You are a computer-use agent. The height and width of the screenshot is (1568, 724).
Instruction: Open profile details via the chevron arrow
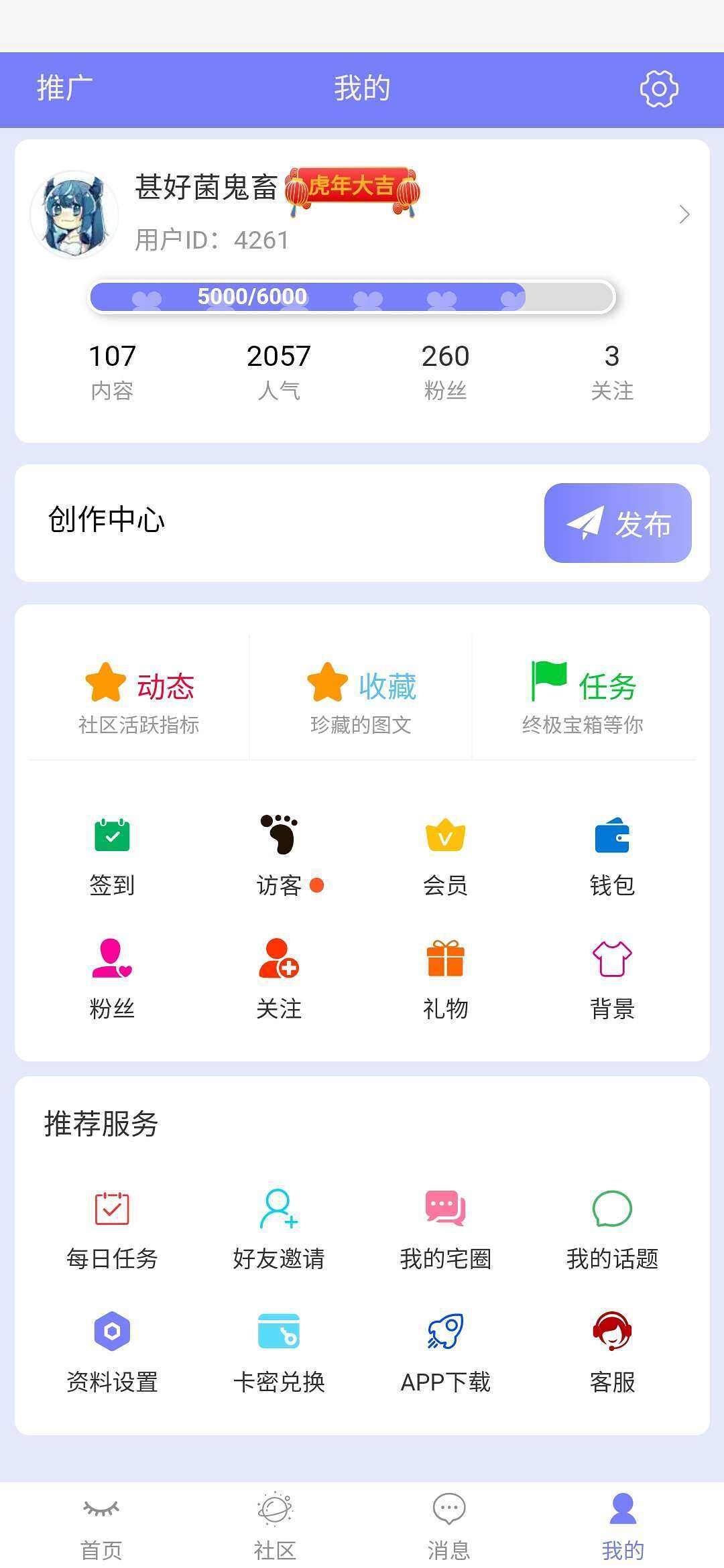click(x=684, y=214)
